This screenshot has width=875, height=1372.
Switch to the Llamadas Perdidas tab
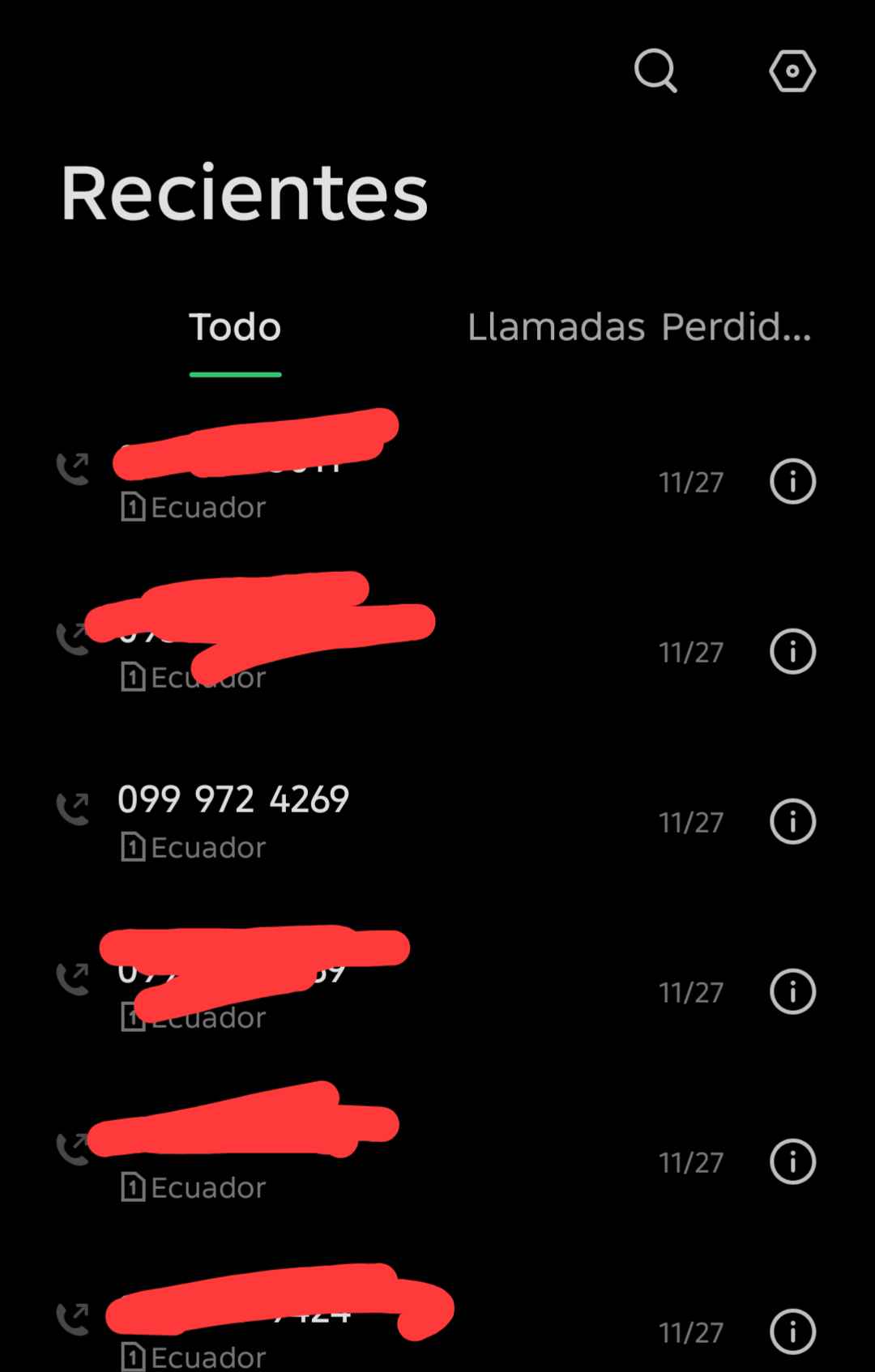pyautogui.click(x=638, y=328)
